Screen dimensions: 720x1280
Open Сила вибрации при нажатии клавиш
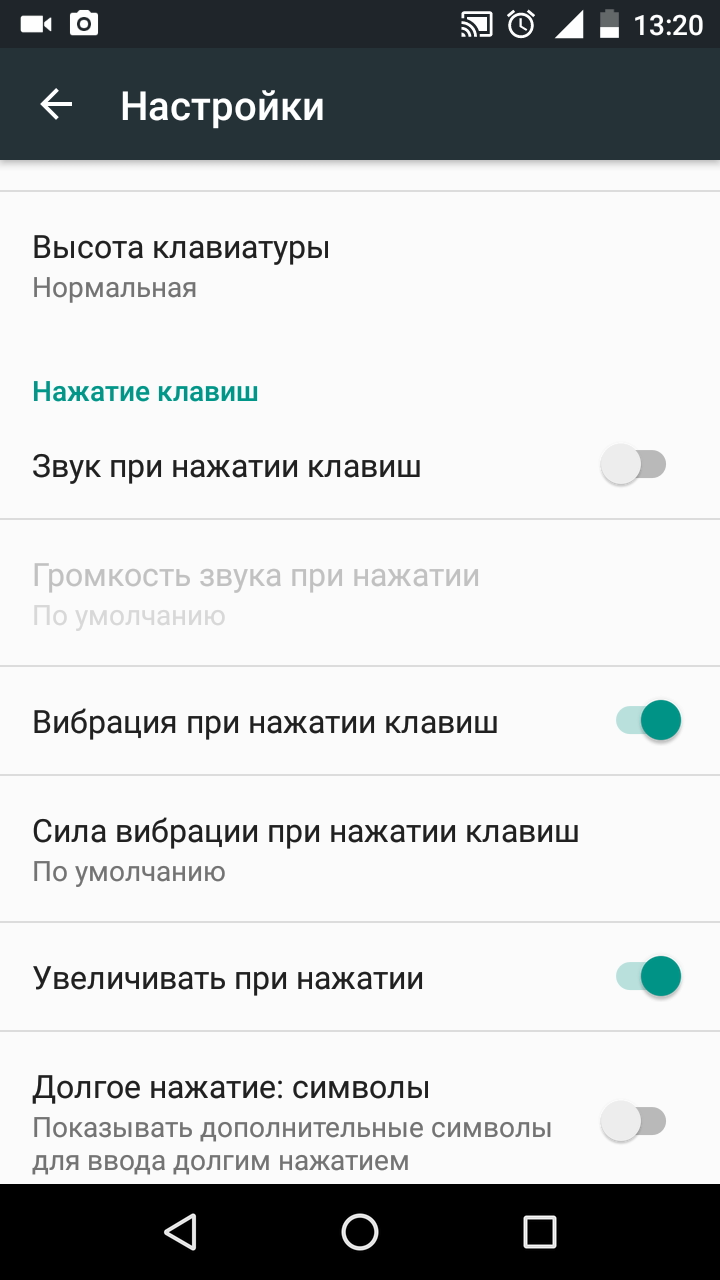[x=305, y=849]
